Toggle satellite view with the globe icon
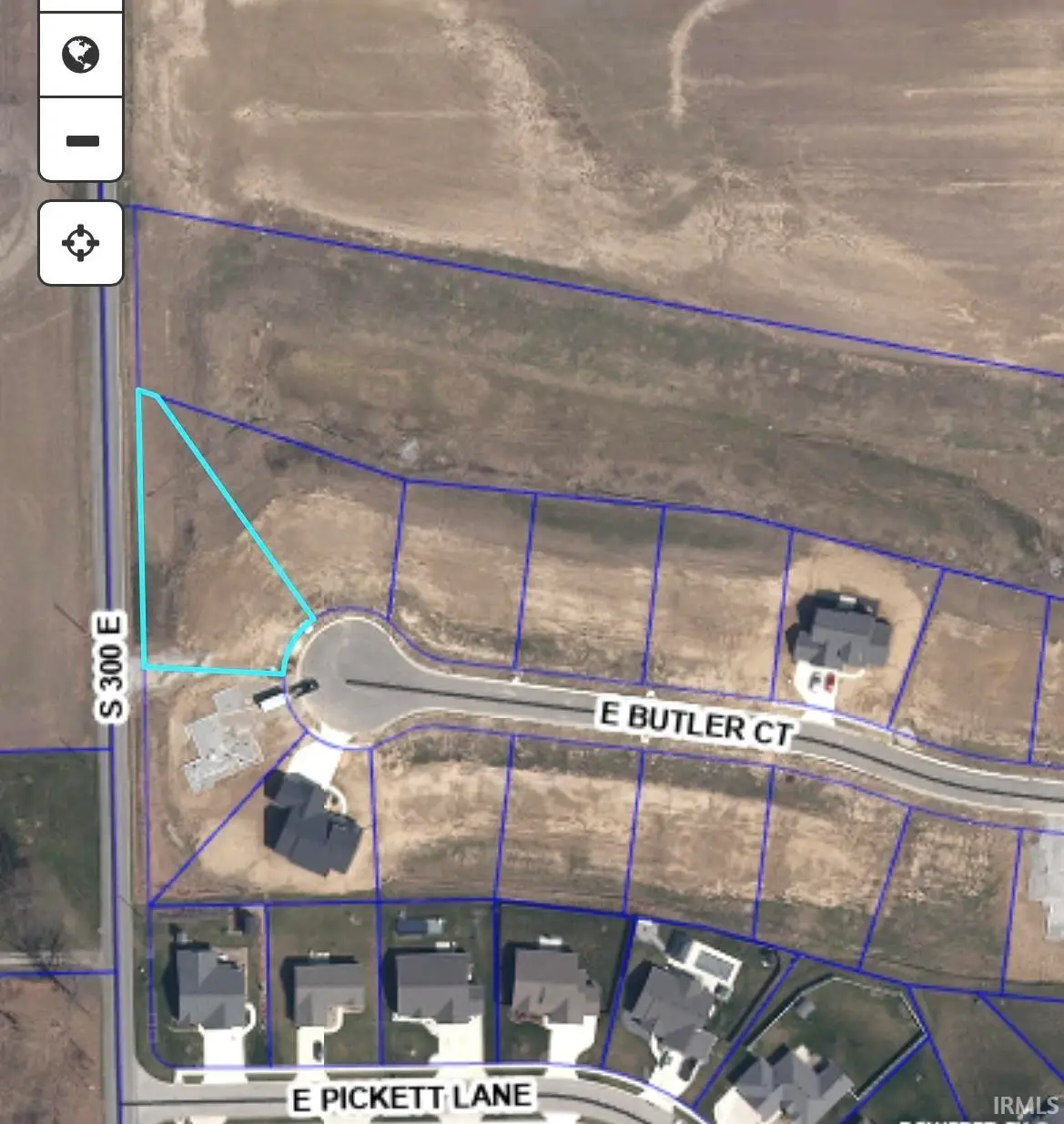The width and height of the screenshot is (1064, 1124). click(x=80, y=55)
